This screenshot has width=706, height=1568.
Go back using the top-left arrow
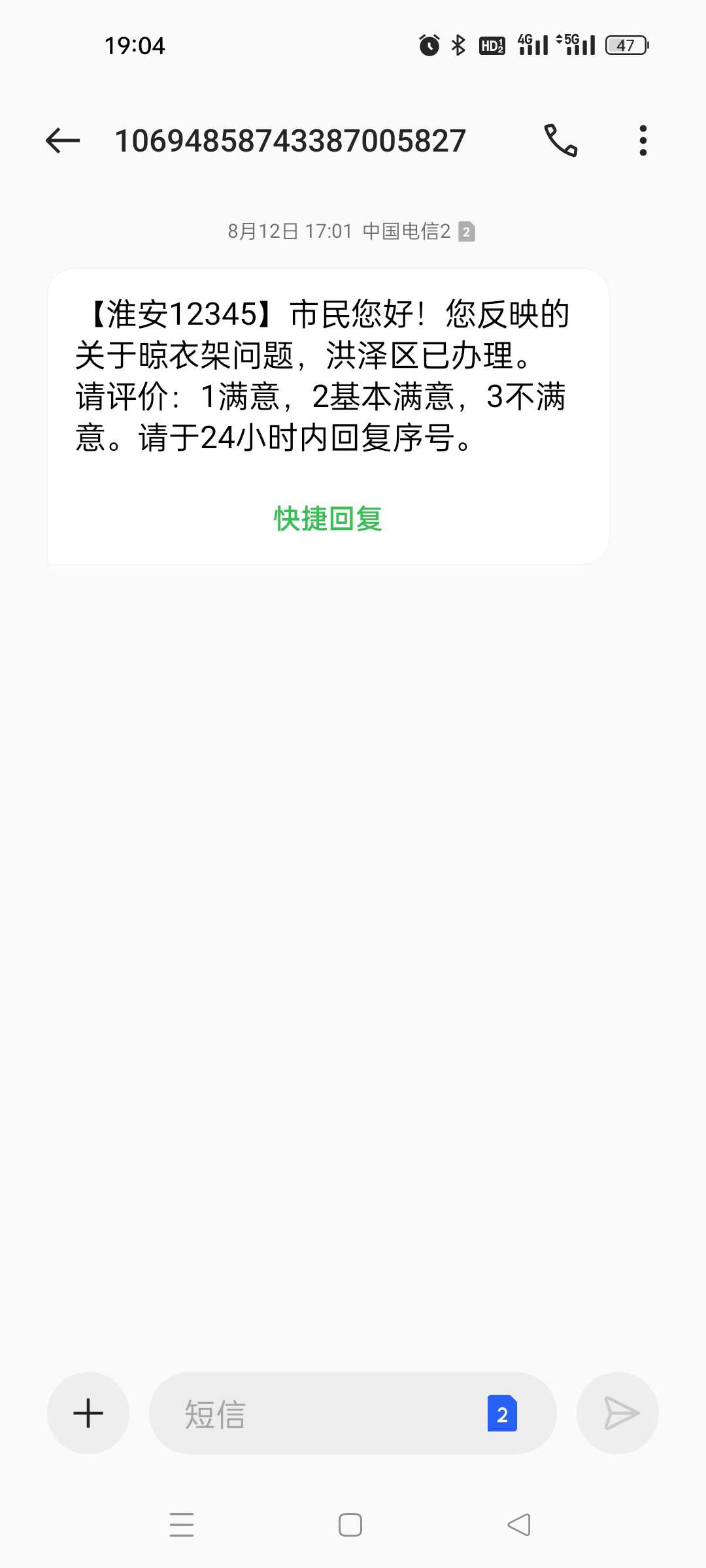click(63, 140)
